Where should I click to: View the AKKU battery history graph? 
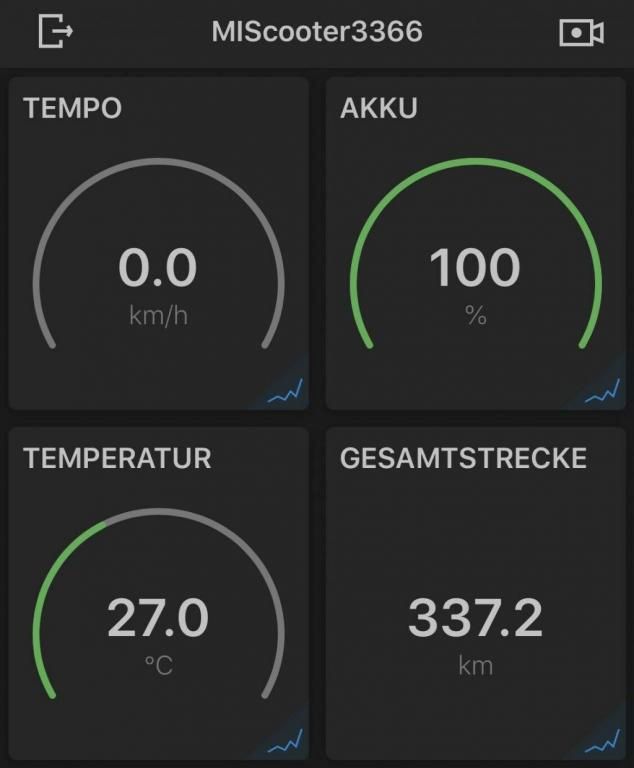point(602,391)
